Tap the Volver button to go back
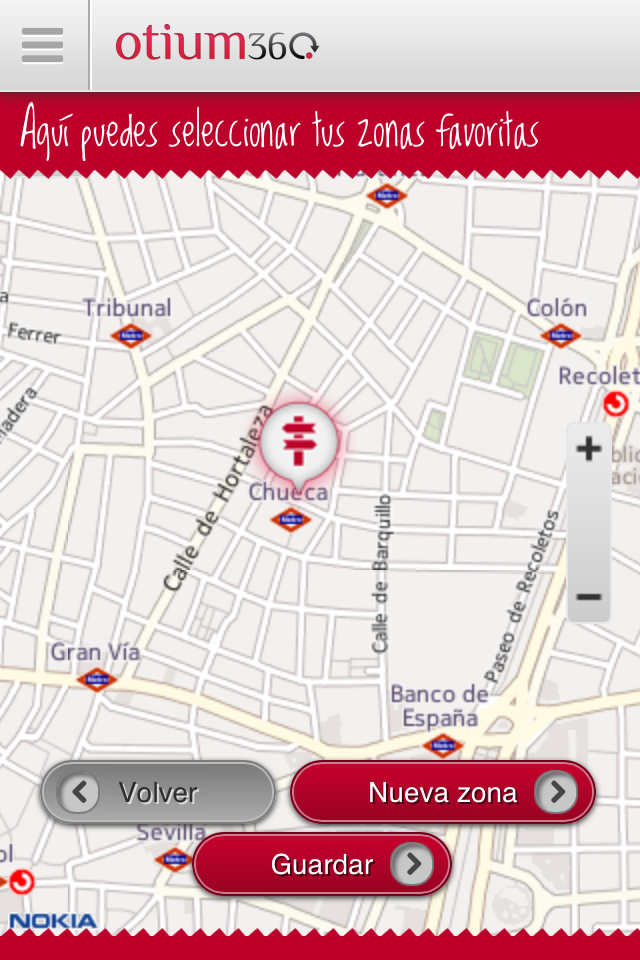The image size is (640, 960). tap(158, 793)
